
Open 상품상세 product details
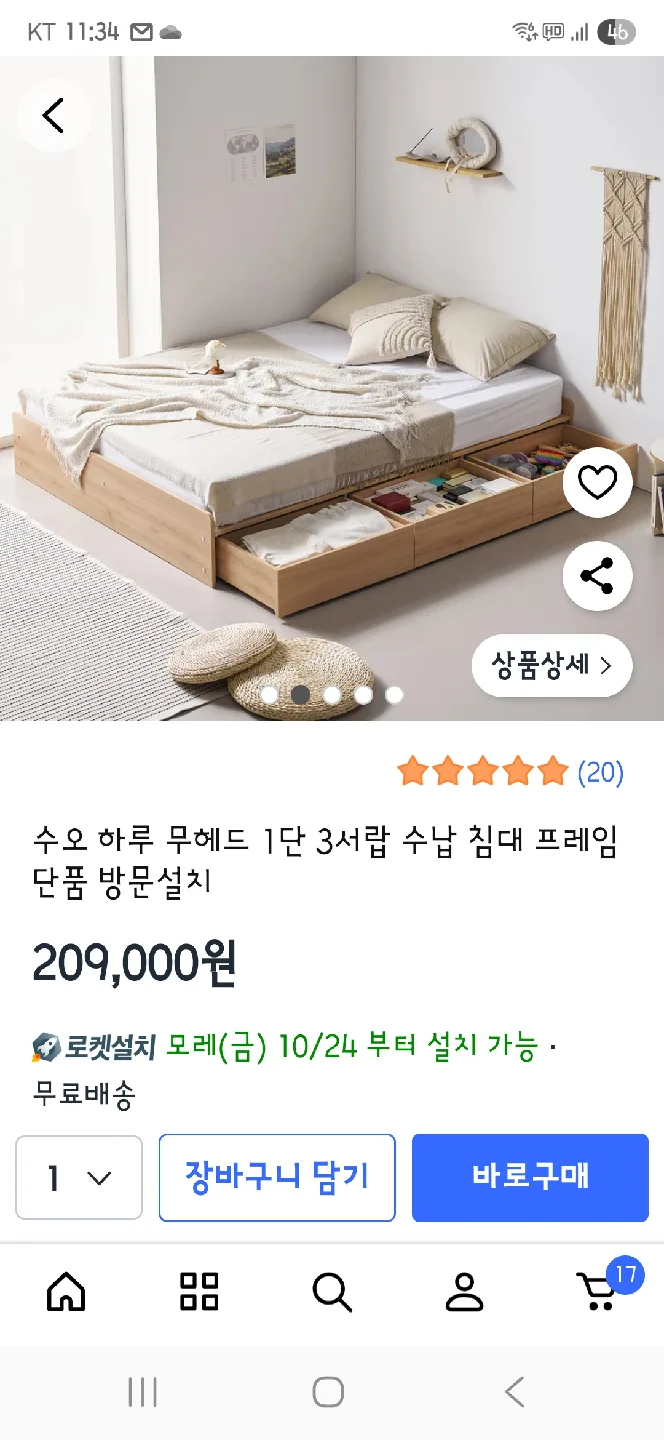coord(551,665)
